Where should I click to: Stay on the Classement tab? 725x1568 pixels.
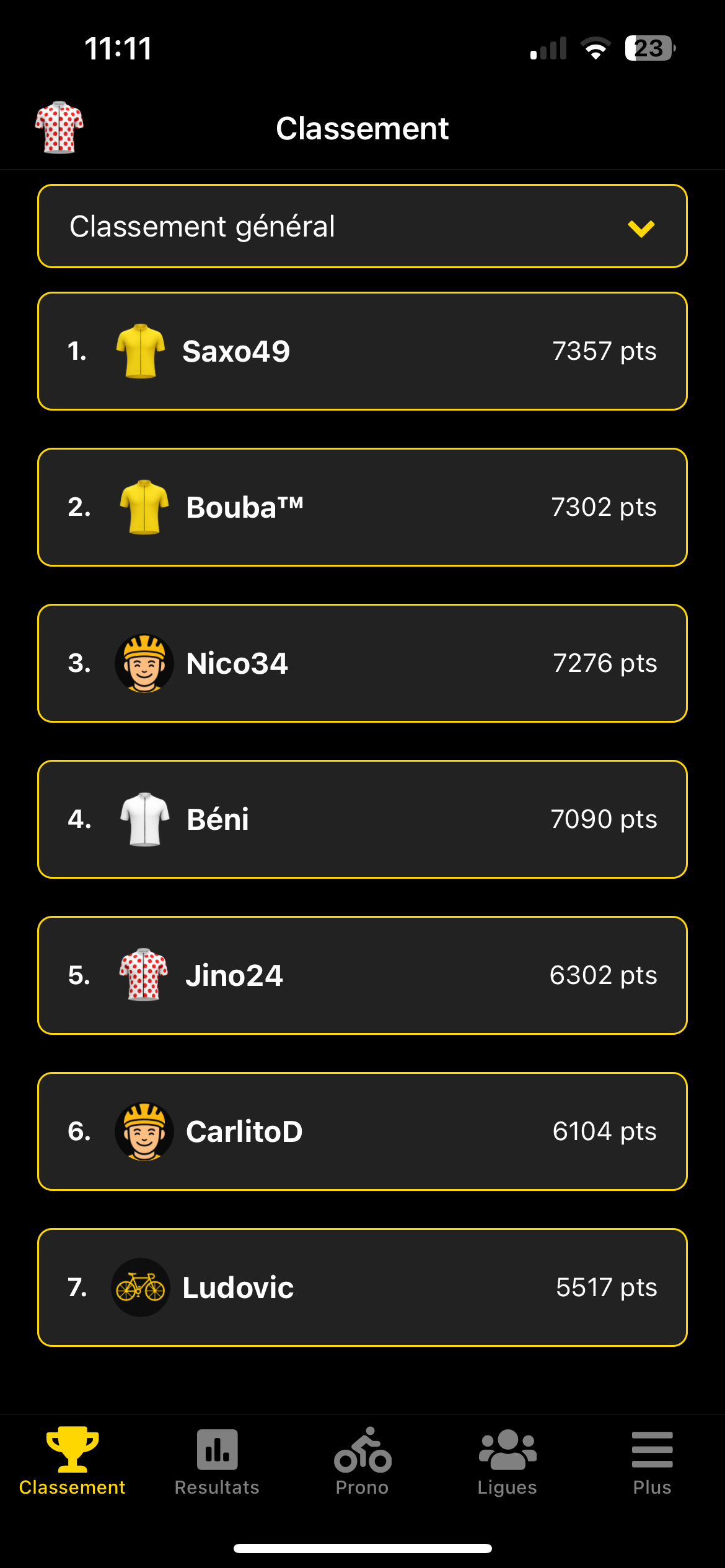click(x=72, y=1461)
